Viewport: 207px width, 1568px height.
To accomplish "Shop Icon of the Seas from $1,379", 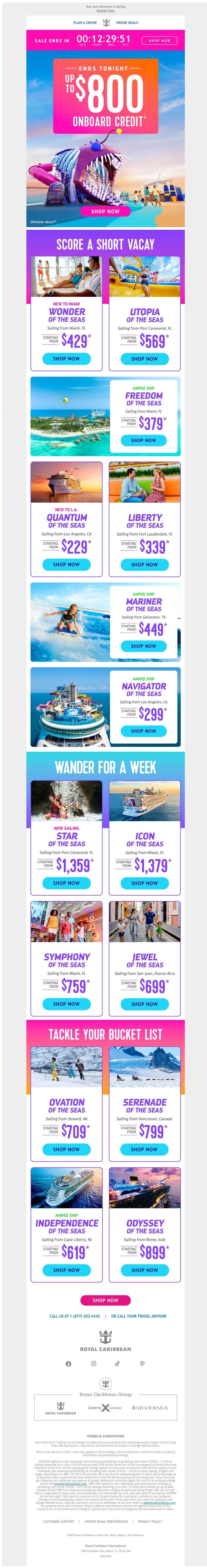I will coord(144,883).
